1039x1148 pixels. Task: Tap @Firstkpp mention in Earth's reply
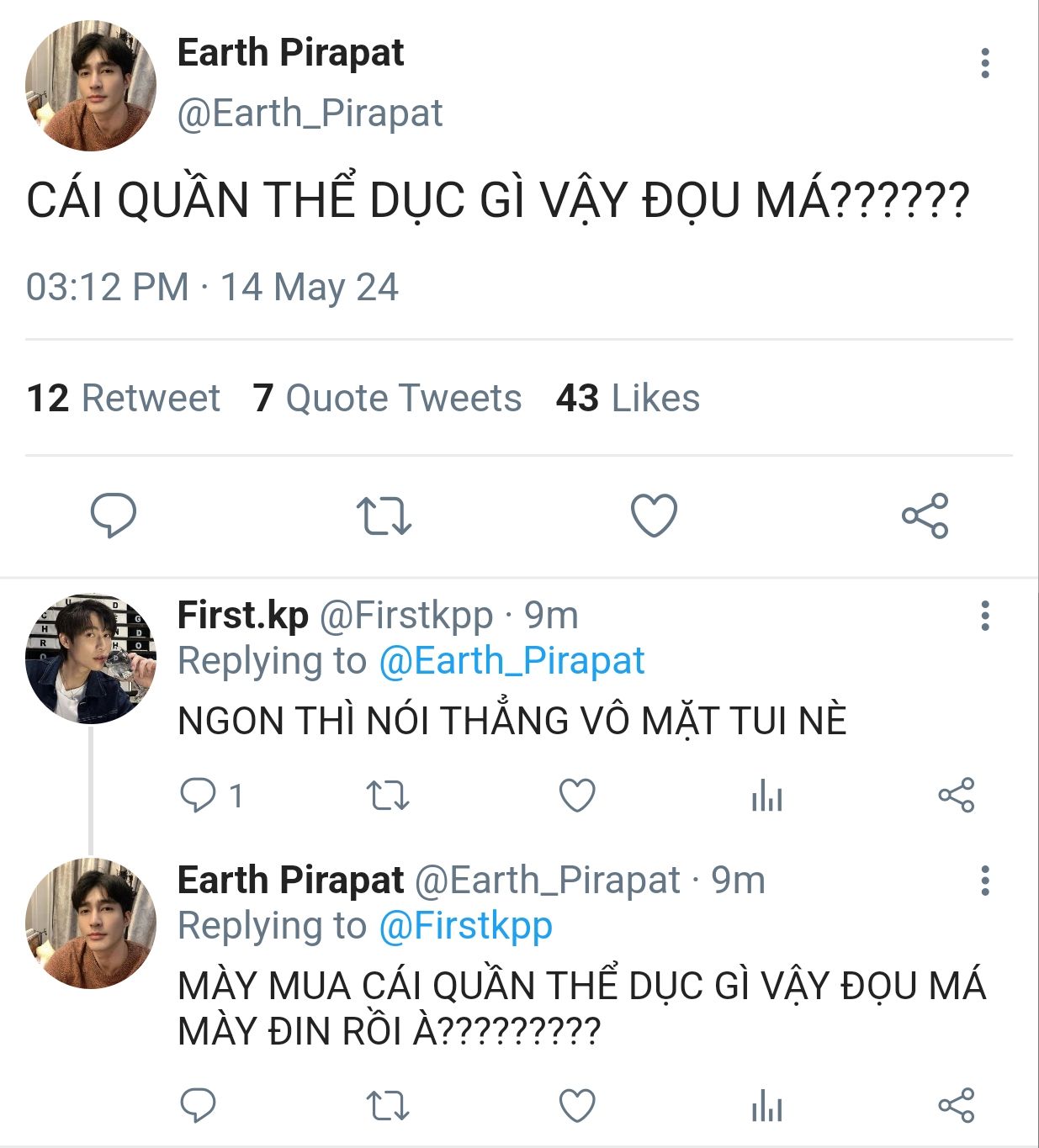tap(465, 925)
